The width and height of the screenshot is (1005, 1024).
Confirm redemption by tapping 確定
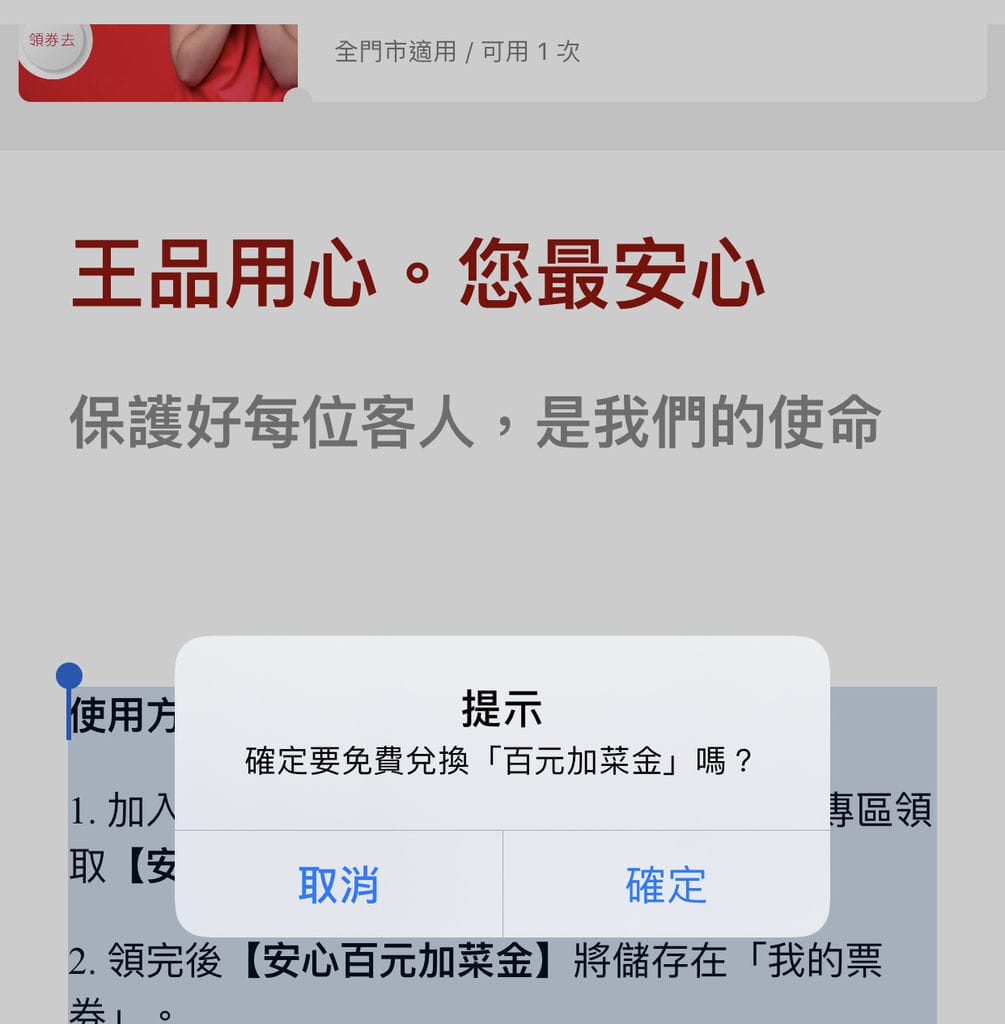tap(666, 884)
